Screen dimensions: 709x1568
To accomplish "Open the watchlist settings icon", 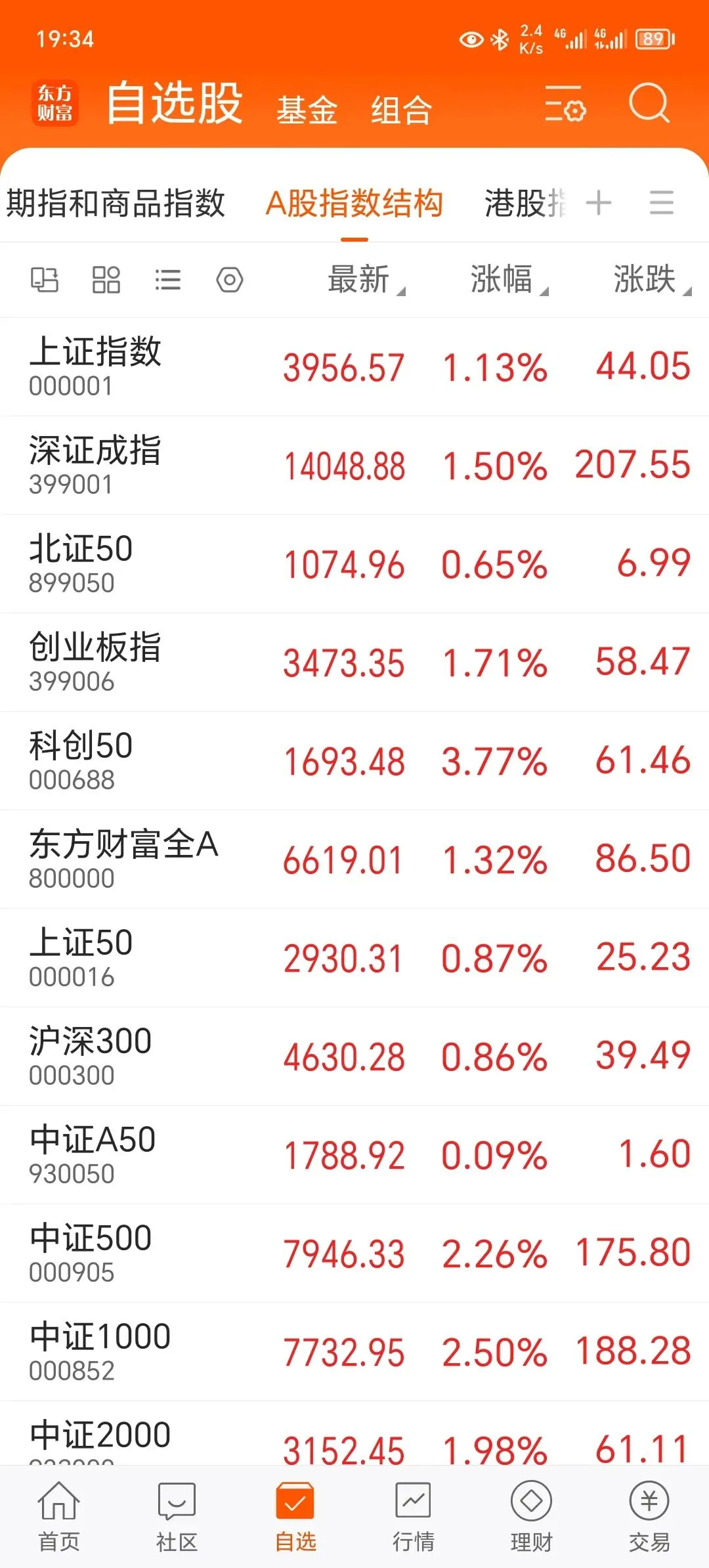I will coord(565,104).
